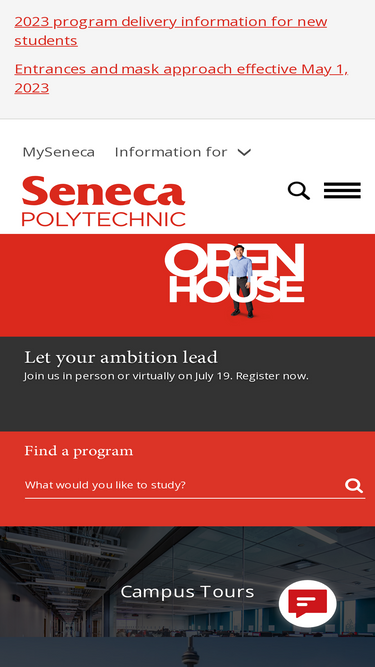Tap the 'What would you like to study?' field

183,485
